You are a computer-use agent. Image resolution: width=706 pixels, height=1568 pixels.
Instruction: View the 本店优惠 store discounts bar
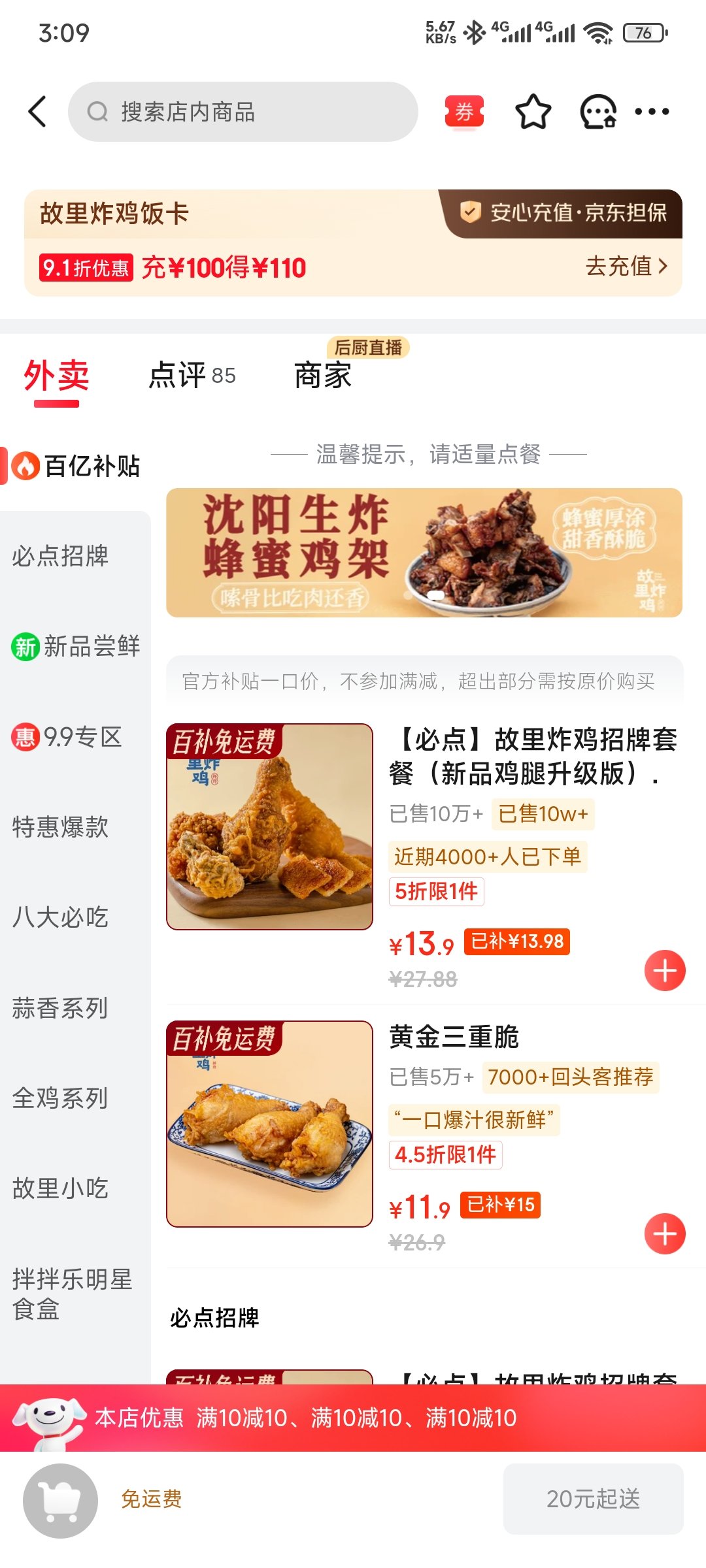coord(353,1418)
